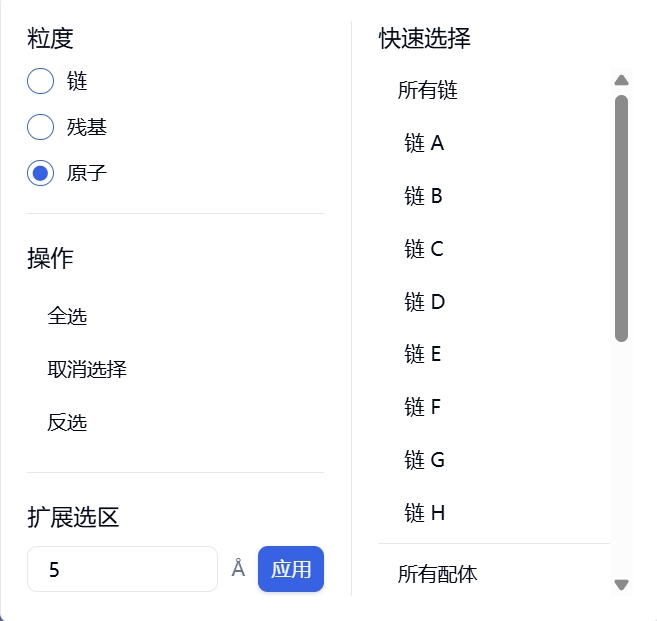Quick select 链 D
The width and height of the screenshot is (657, 621).
[424, 301]
